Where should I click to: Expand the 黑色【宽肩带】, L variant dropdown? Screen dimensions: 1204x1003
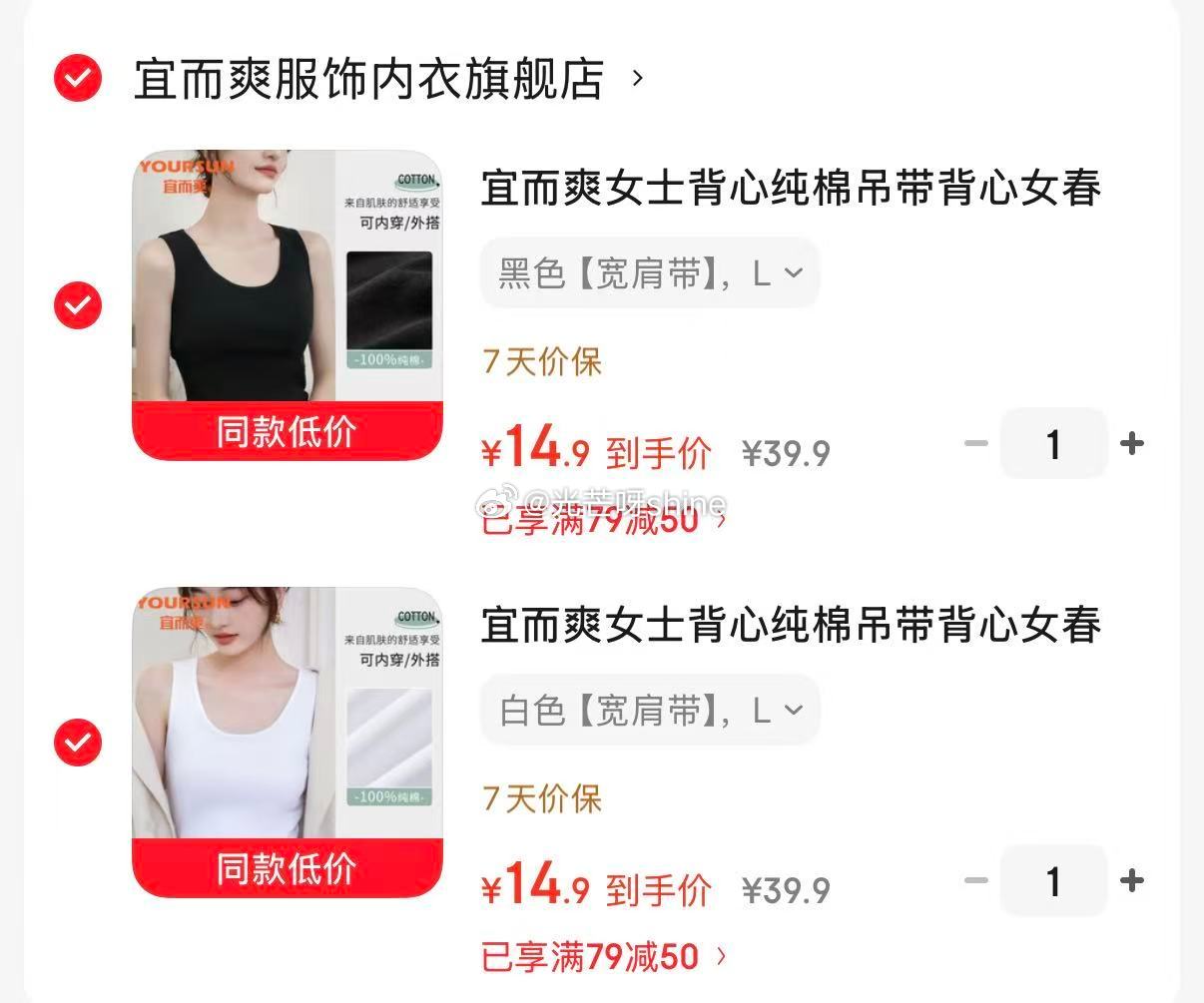650,272
